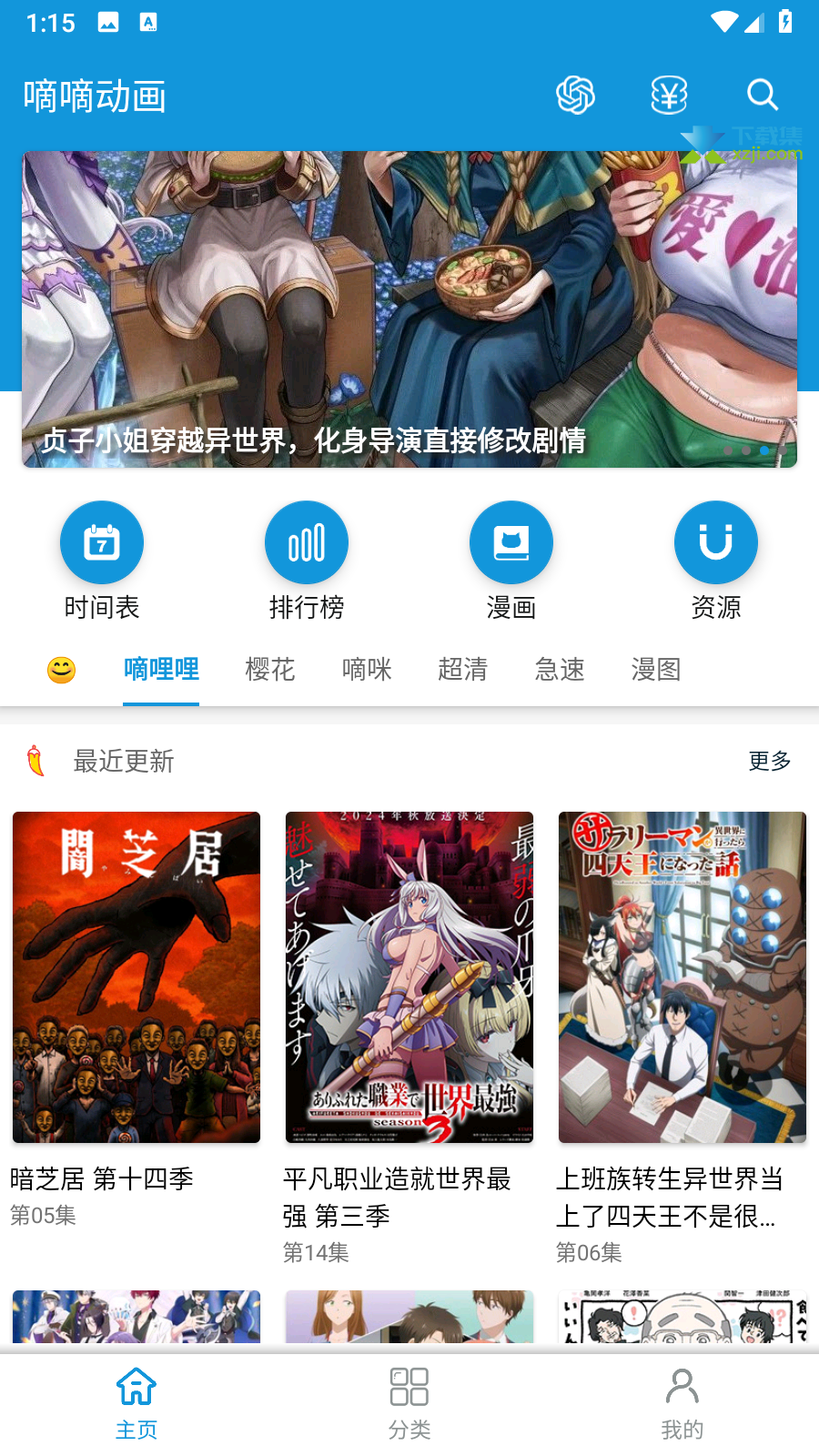Switch to 嘀咪 tab
This screenshot has height=1456, width=819.
[x=367, y=670]
